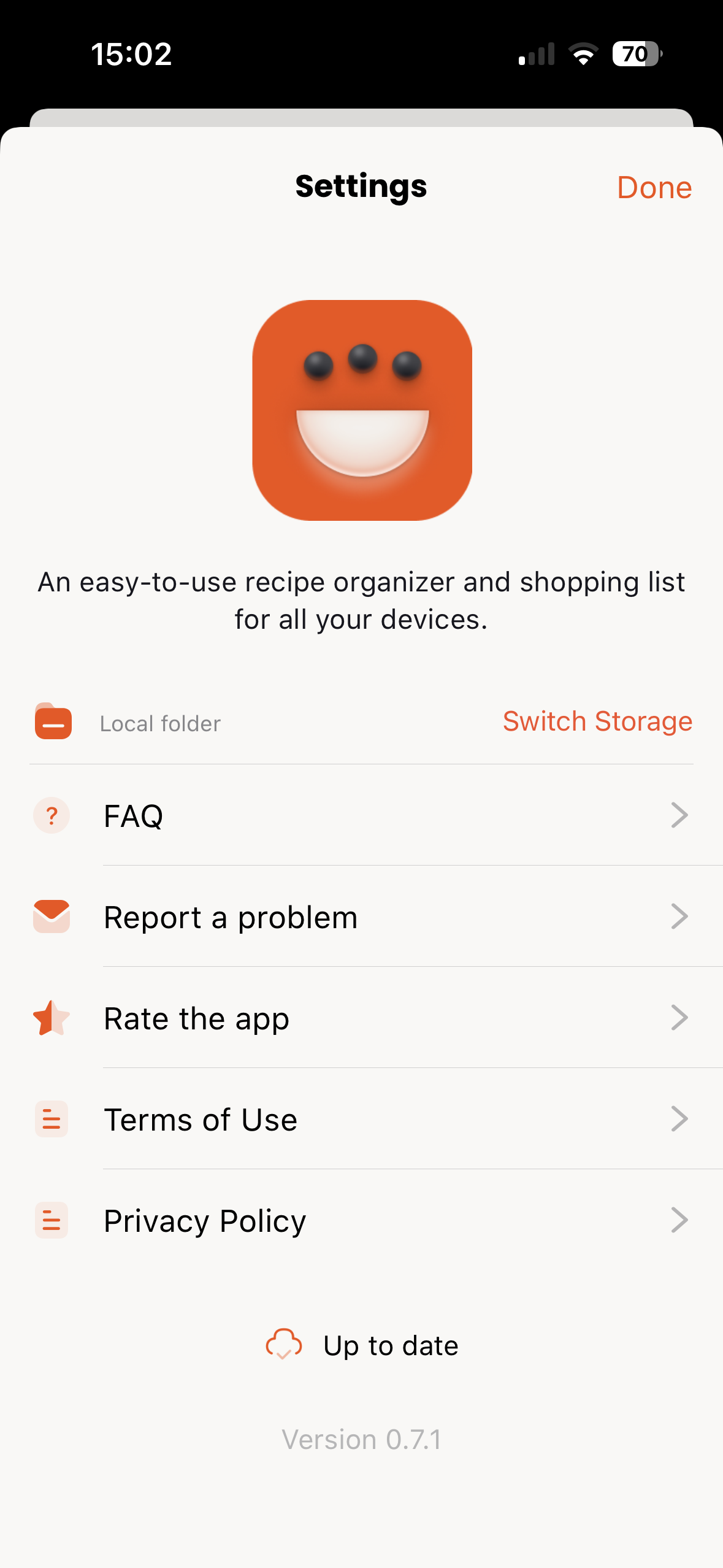The image size is (723, 1568).
Task: Tap the Done button
Action: click(654, 188)
